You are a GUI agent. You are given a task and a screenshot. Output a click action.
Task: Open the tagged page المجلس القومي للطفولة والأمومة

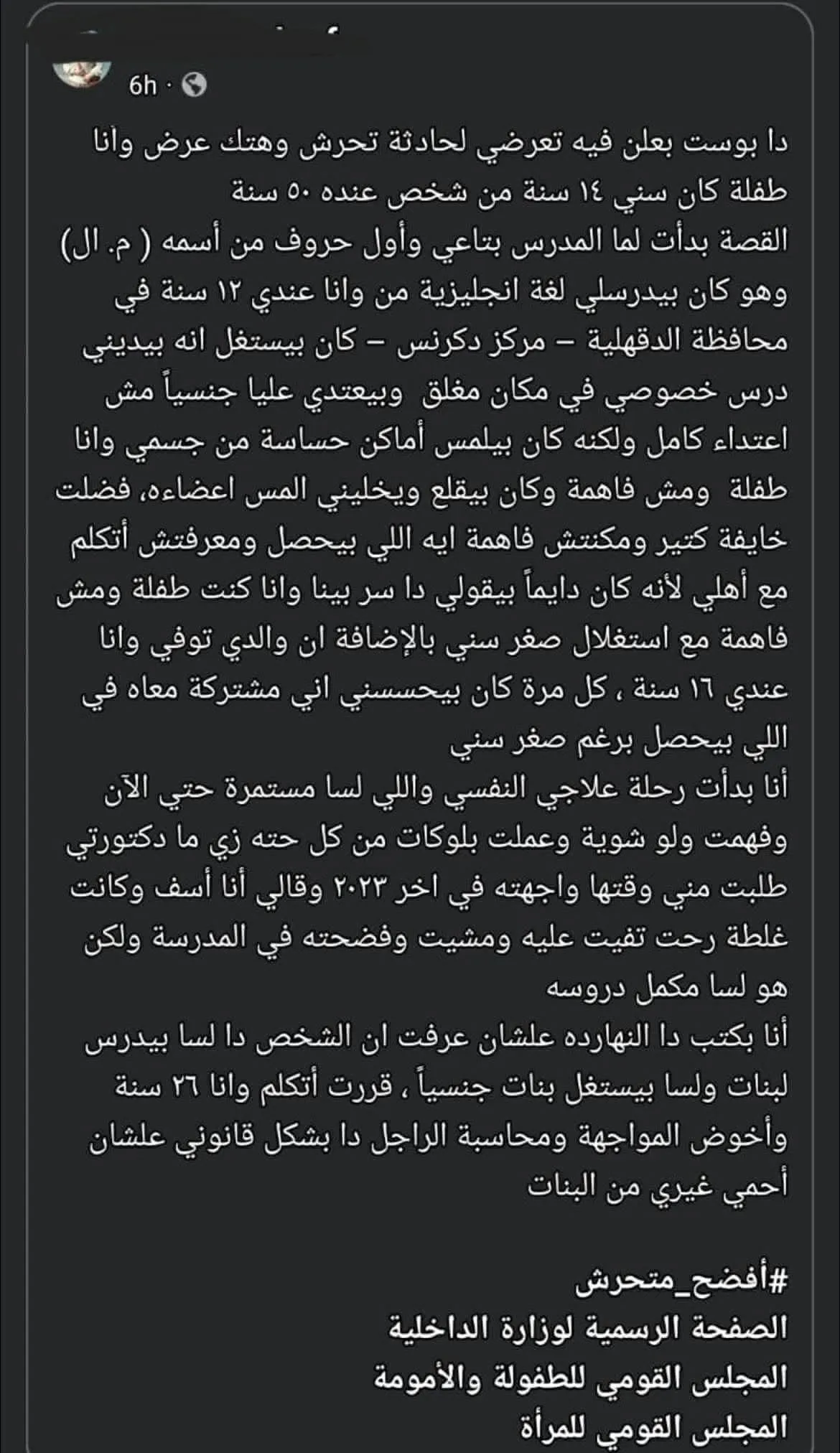[581, 1377]
